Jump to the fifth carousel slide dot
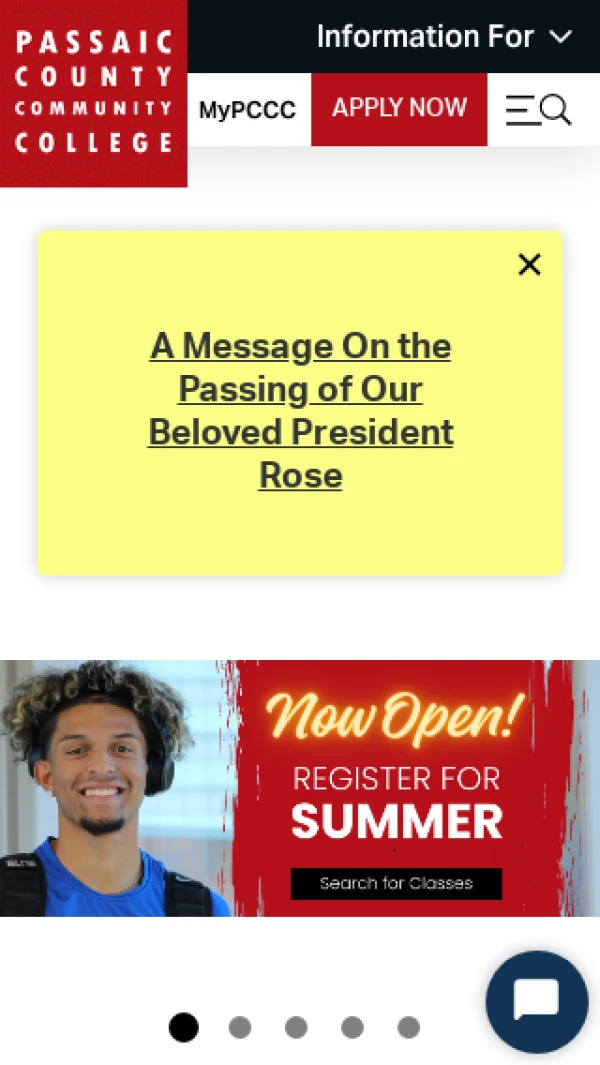Viewport: 600px width, 1065px height. tap(408, 1027)
